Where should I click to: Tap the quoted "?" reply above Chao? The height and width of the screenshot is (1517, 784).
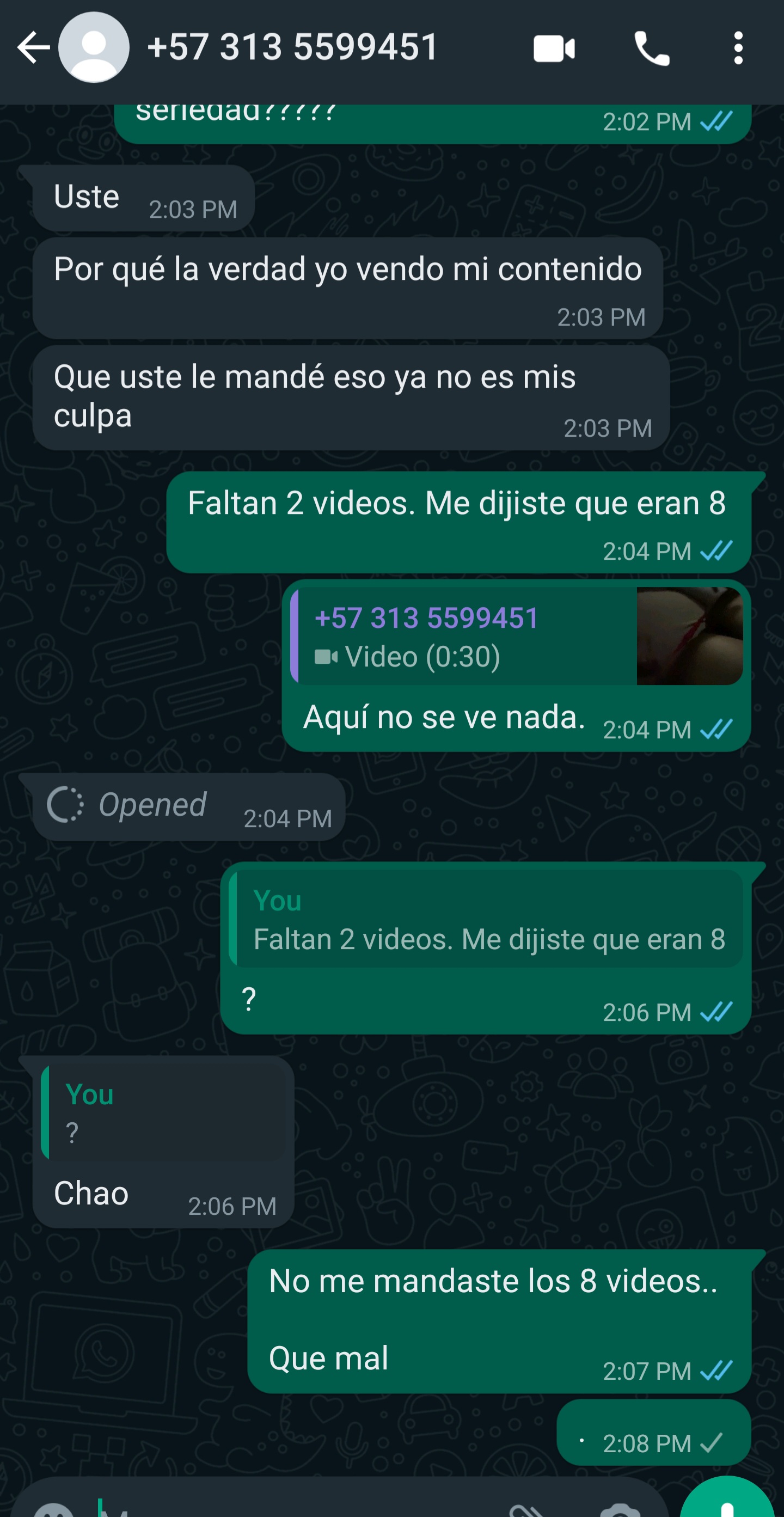(x=163, y=1112)
